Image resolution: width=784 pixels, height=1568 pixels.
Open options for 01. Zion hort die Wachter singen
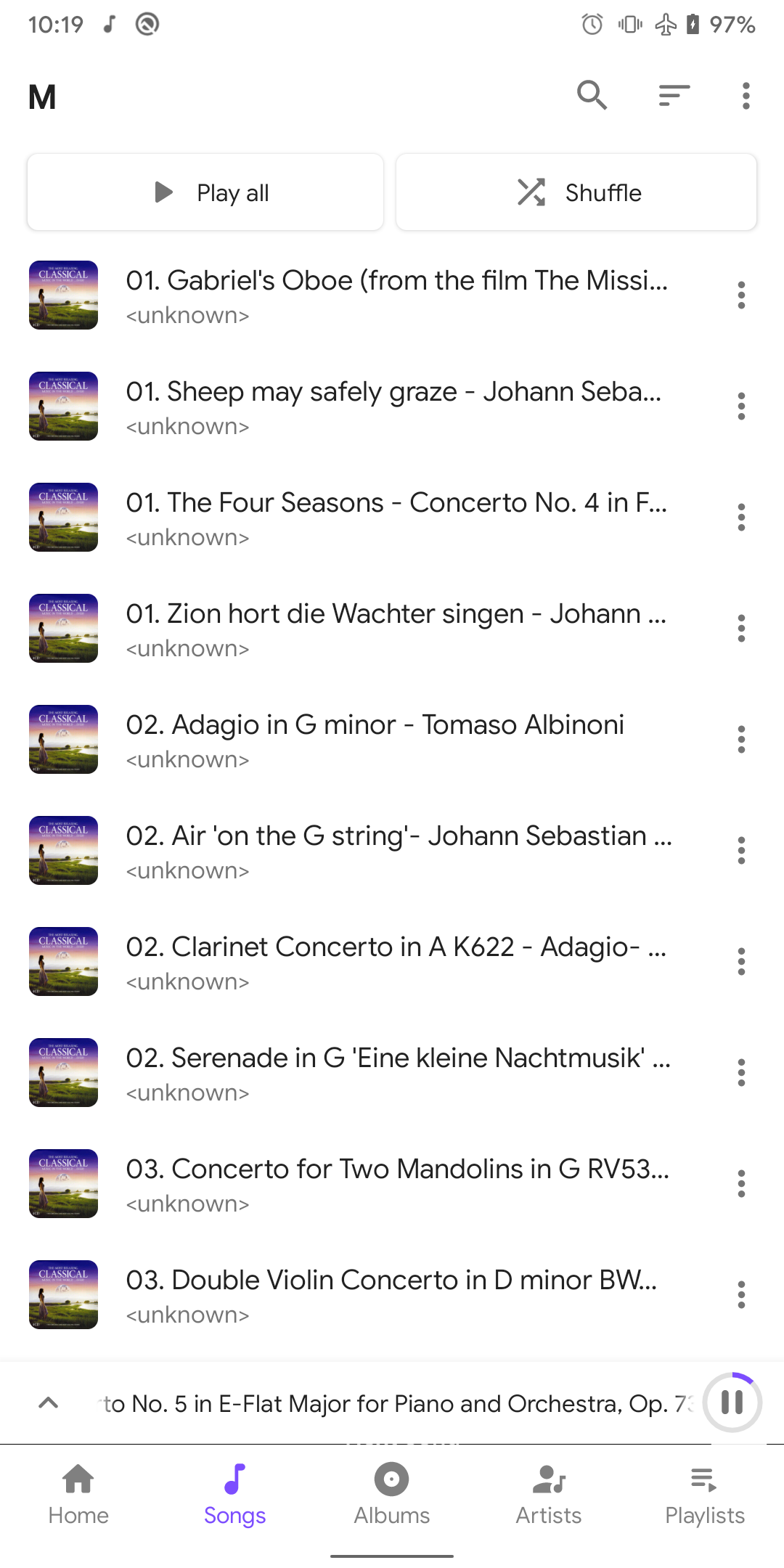(741, 629)
